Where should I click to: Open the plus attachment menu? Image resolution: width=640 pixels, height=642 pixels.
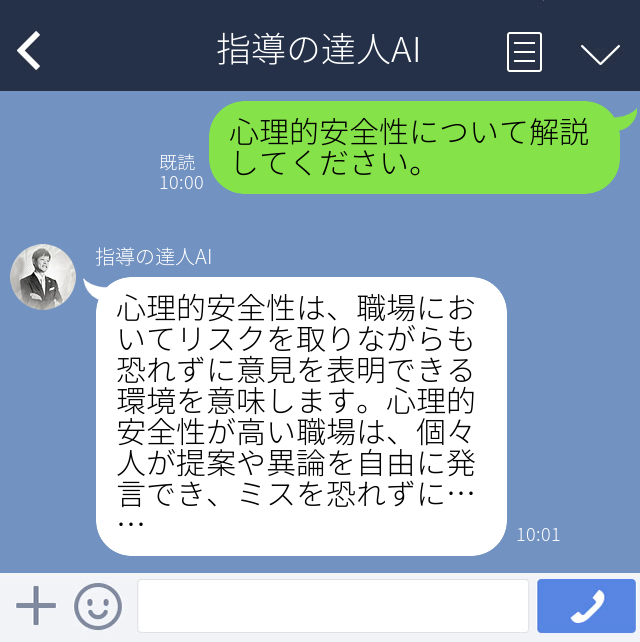[x=36, y=605]
